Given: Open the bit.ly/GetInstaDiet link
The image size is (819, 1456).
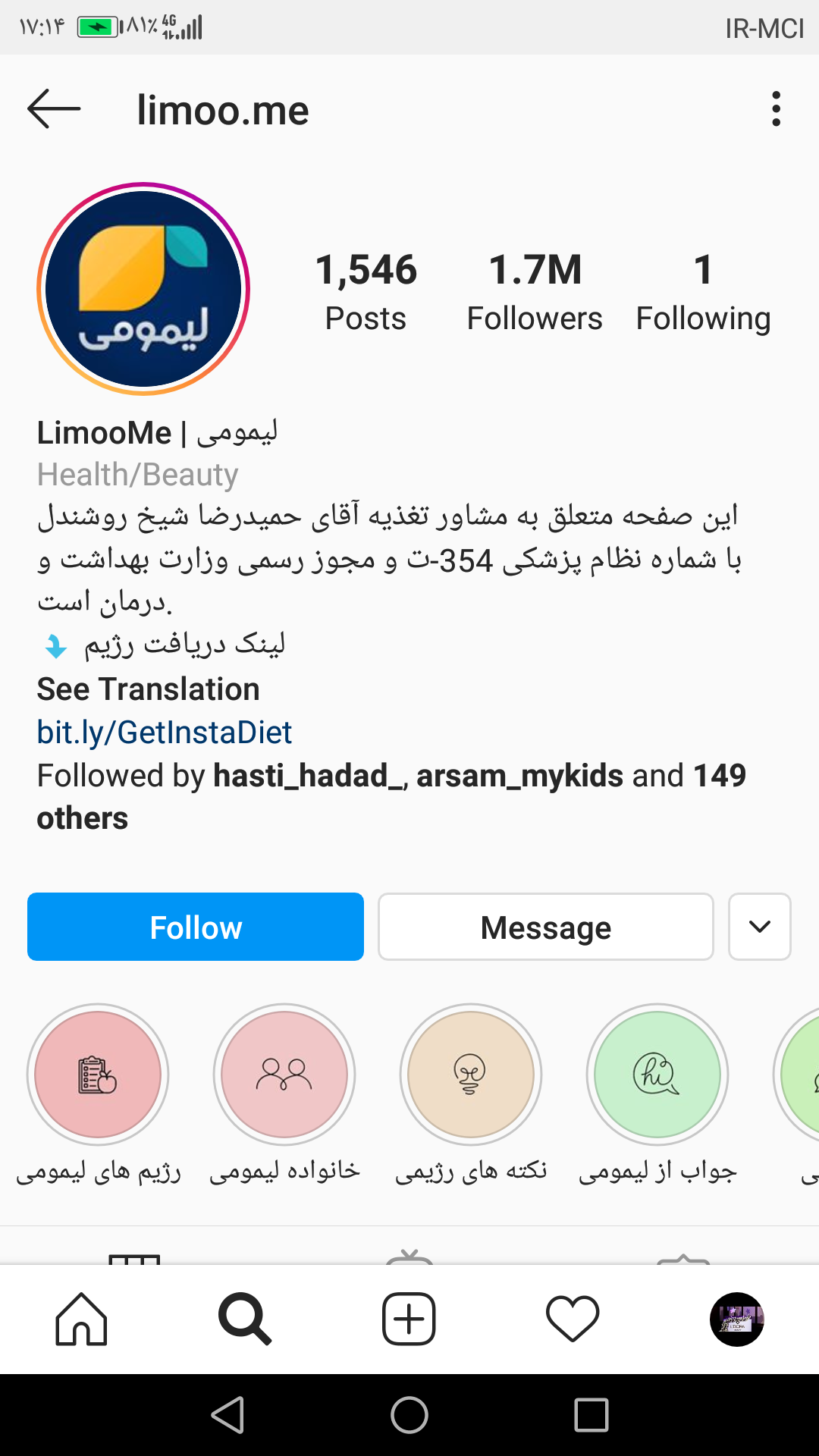Looking at the screenshot, I should click(165, 733).
